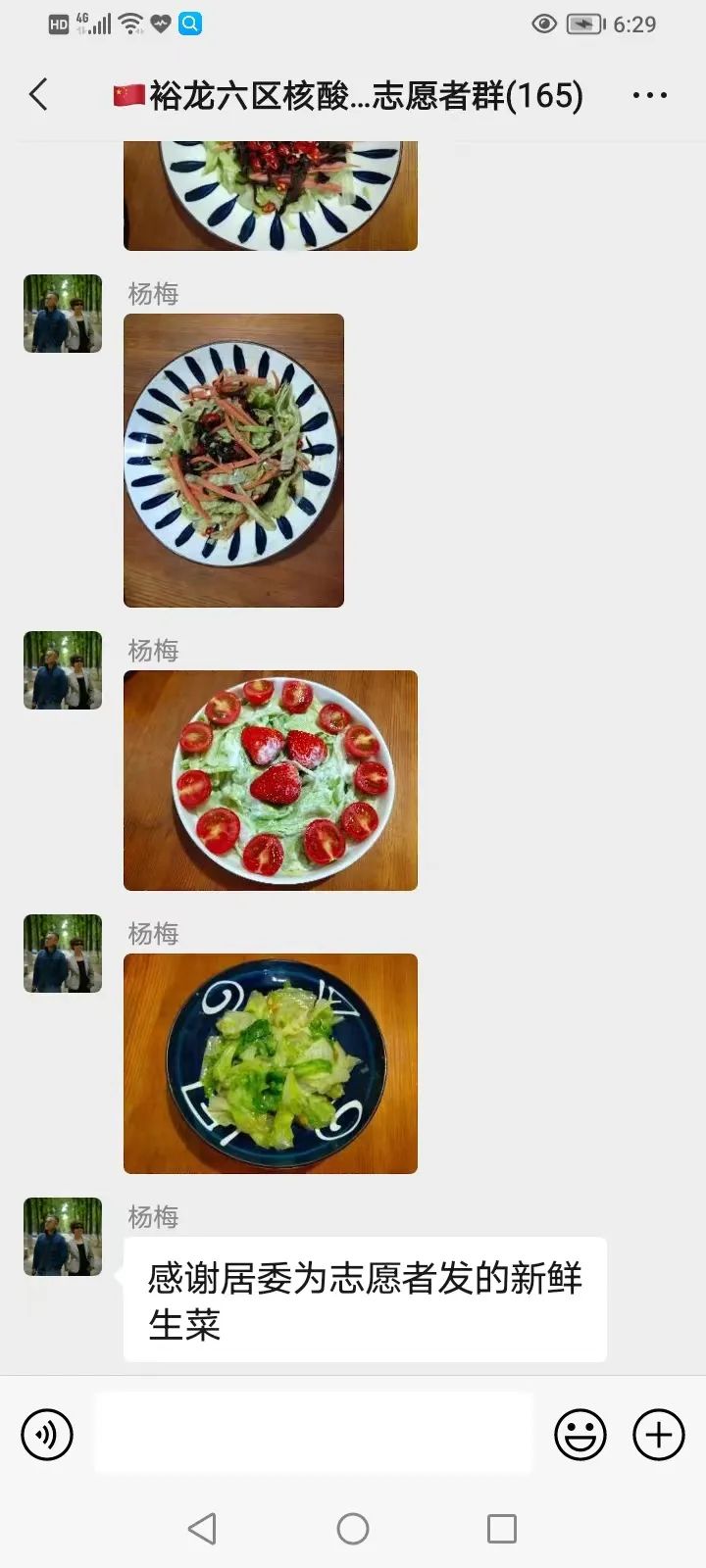Image resolution: width=706 pixels, height=1568 pixels.
Task: View the shredded carrot salad photo
Action: 233,461
